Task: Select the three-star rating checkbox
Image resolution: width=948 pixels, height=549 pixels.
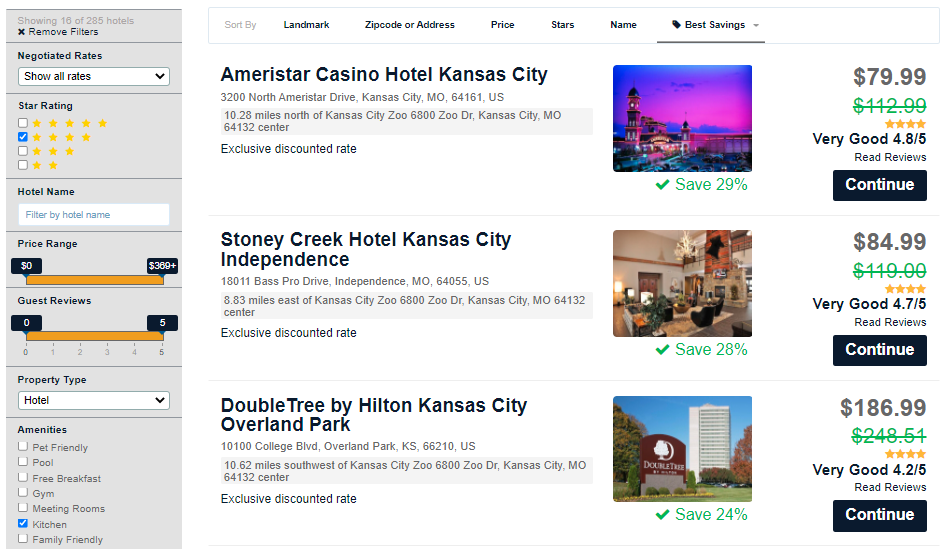Action: 23,151
